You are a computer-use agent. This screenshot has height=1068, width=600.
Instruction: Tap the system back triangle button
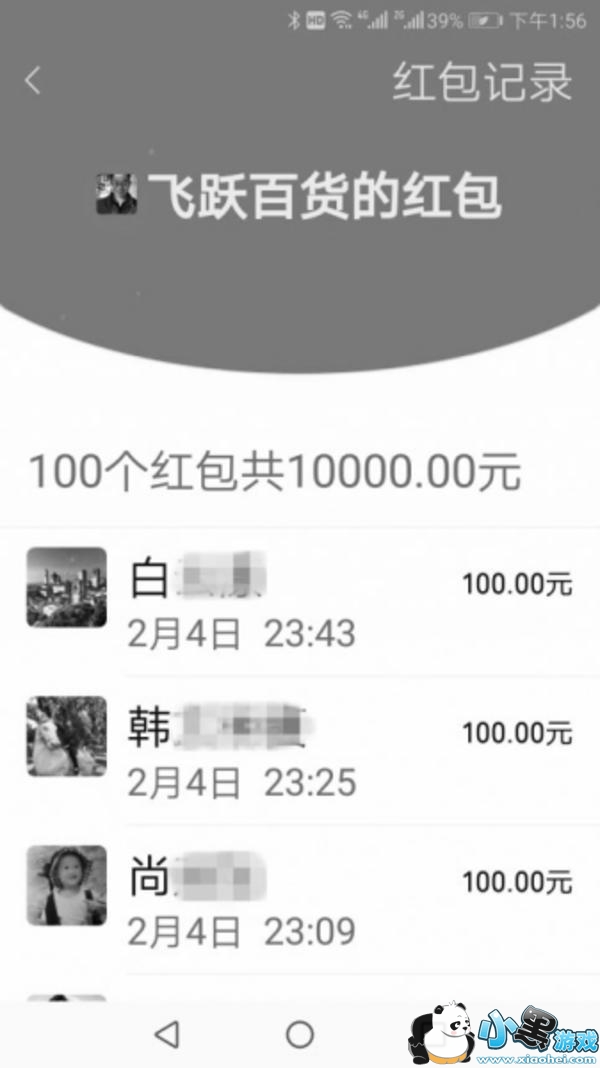click(x=167, y=1034)
